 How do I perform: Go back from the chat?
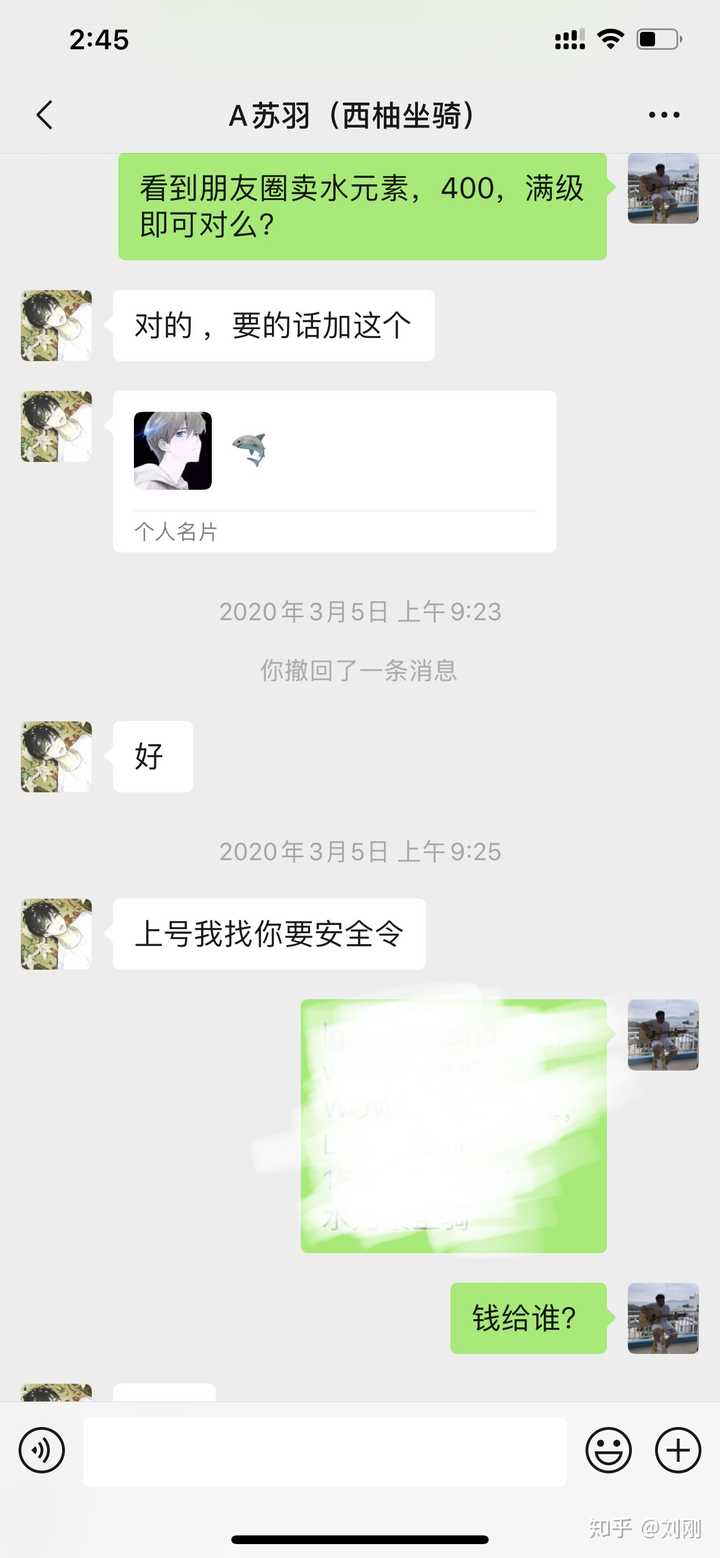44,116
